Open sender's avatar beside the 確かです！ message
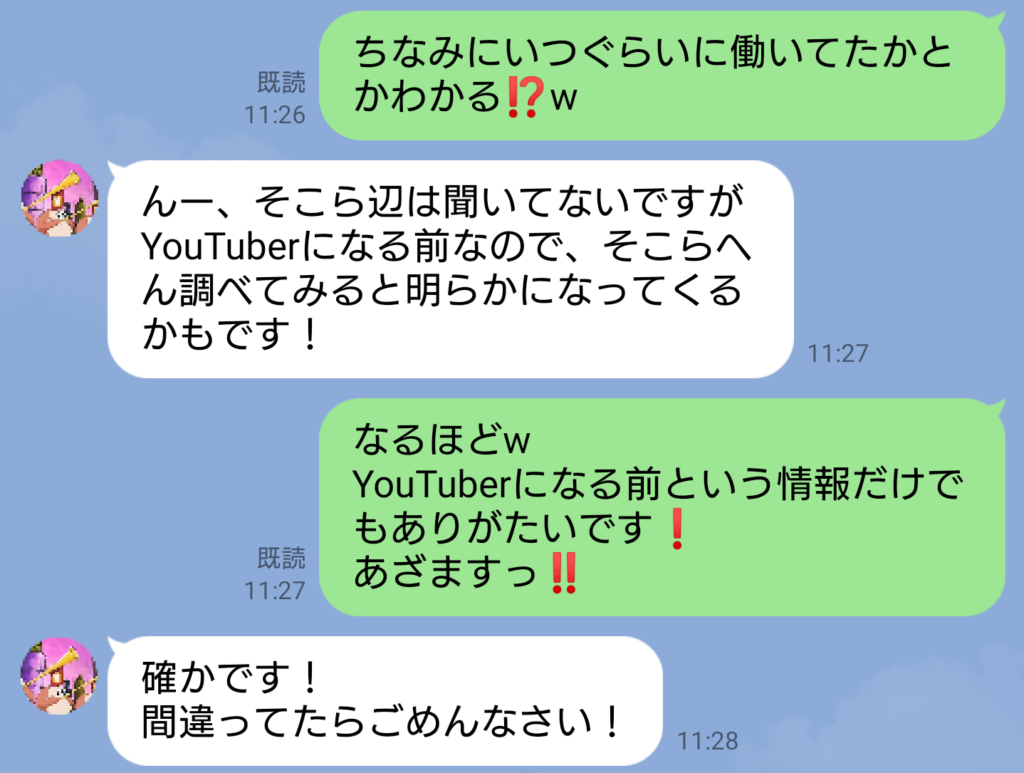Image resolution: width=1024 pixels, height=773 pixels. point(59,675)
